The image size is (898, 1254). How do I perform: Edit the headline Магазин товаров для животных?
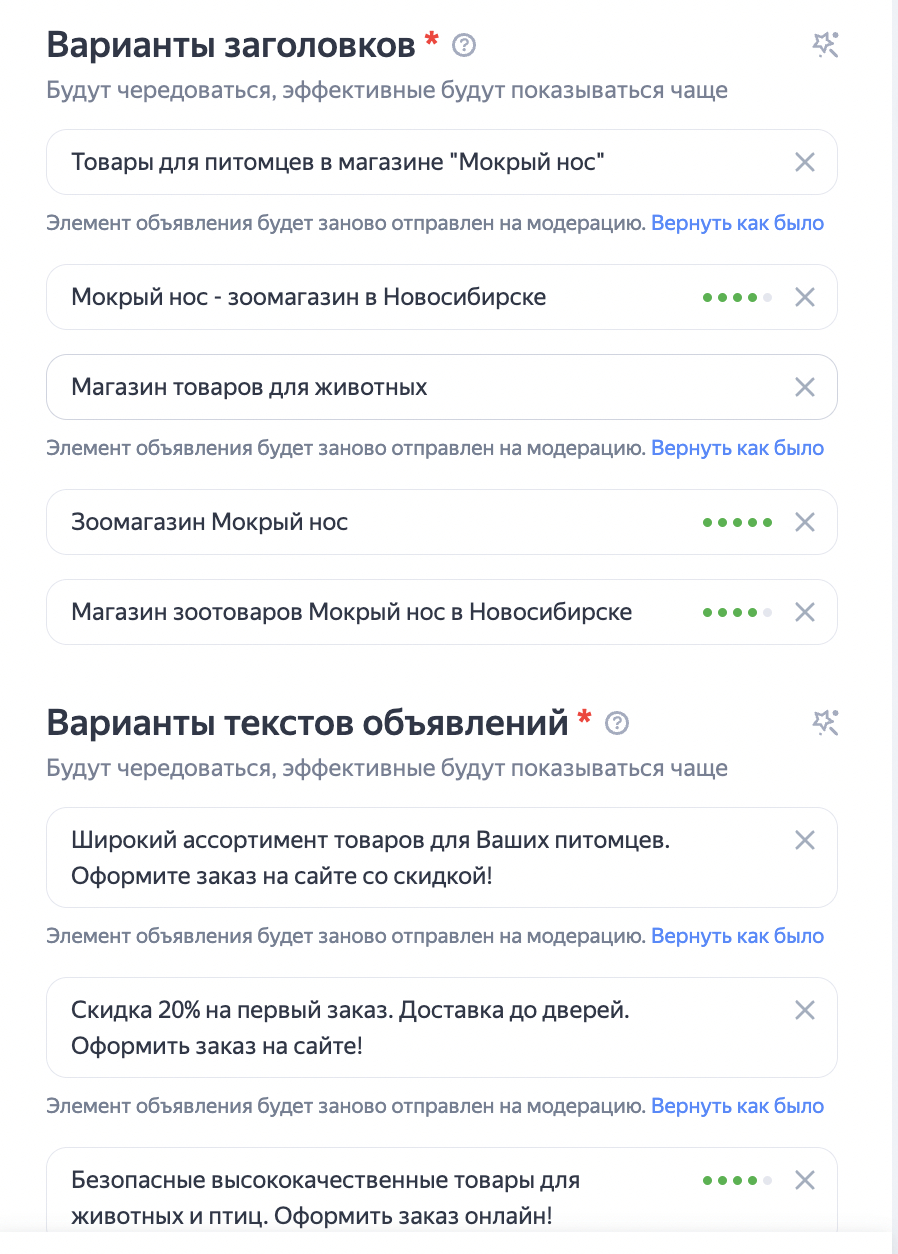point(400,387)
